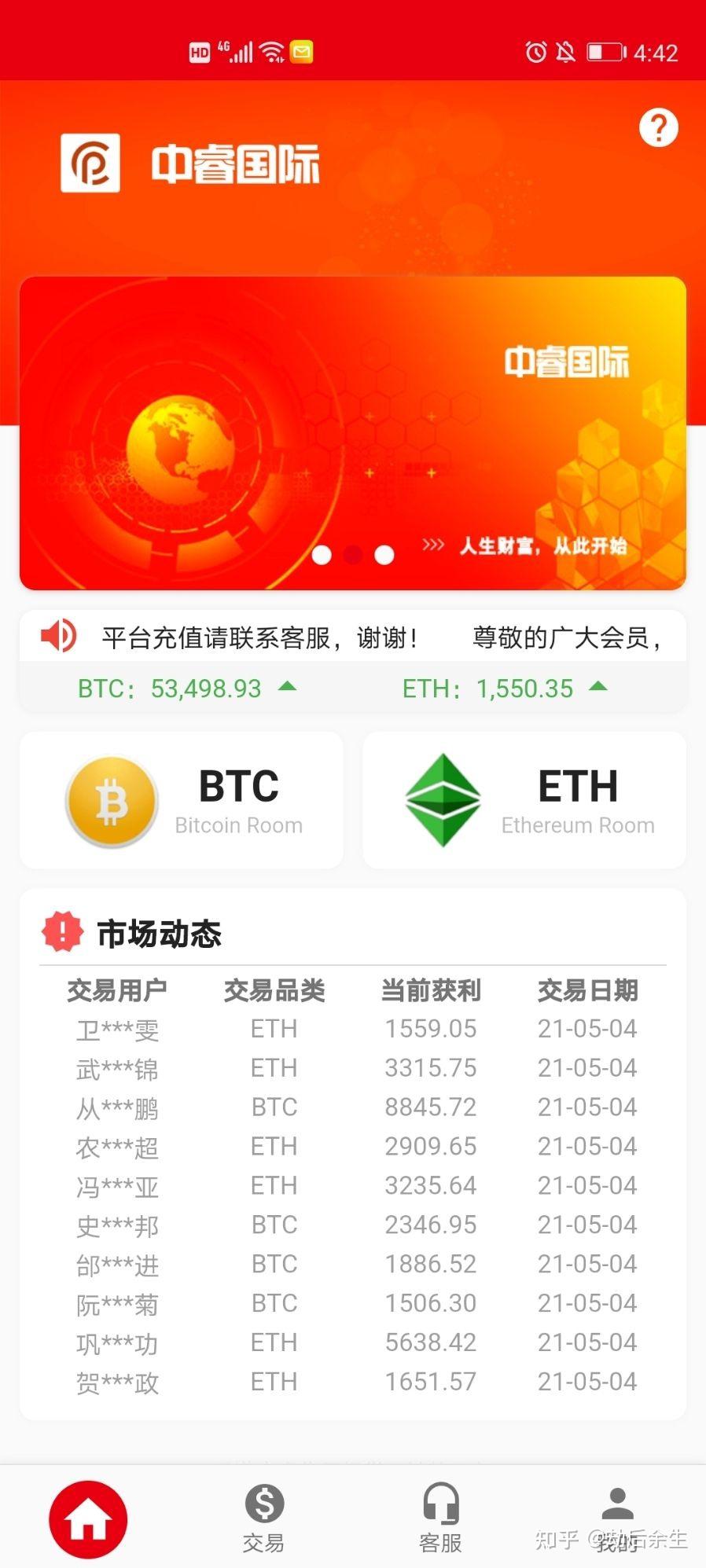Click the 中睿国际 logo icon
Viewport: 706px width, 1568px height.
(x=89, y=165)
